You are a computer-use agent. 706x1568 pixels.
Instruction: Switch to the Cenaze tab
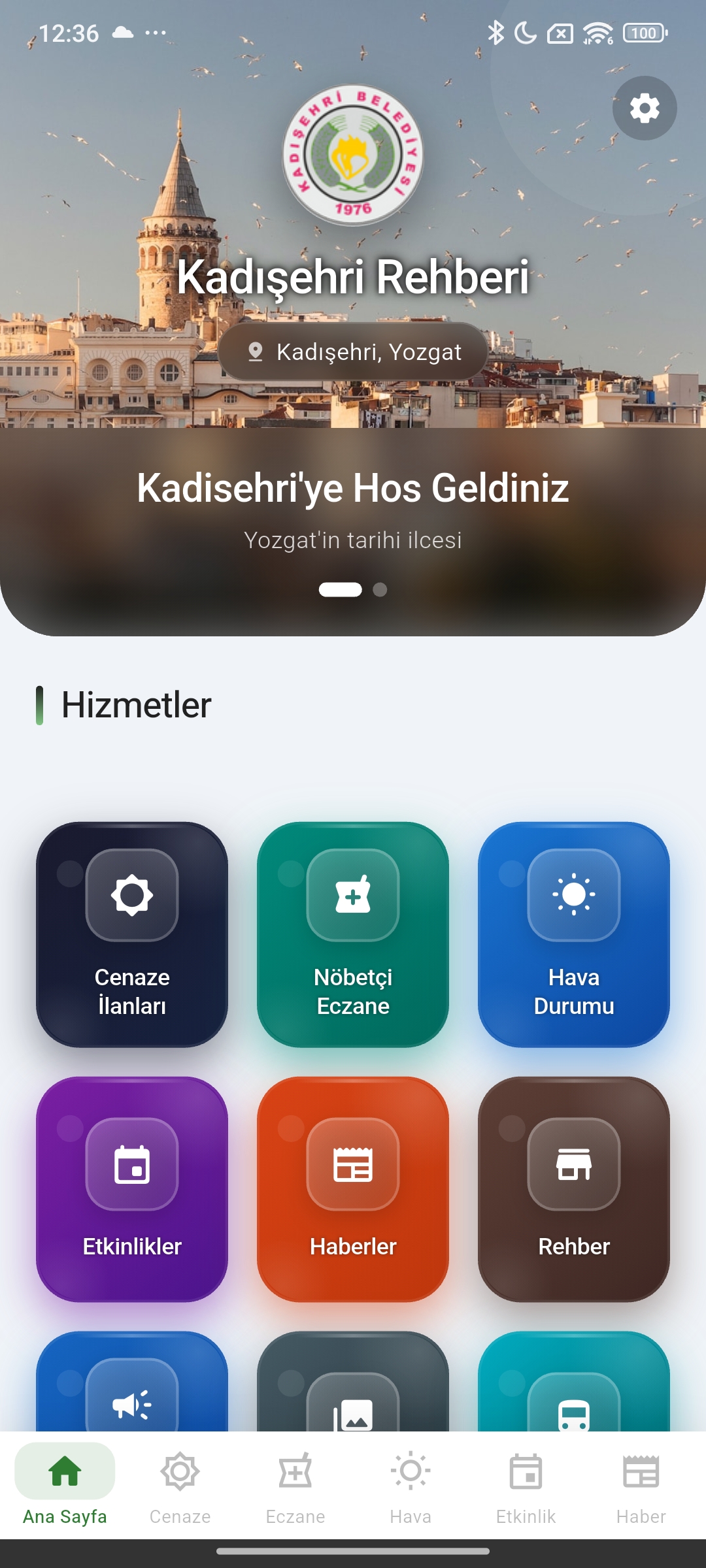[180, 1484]
